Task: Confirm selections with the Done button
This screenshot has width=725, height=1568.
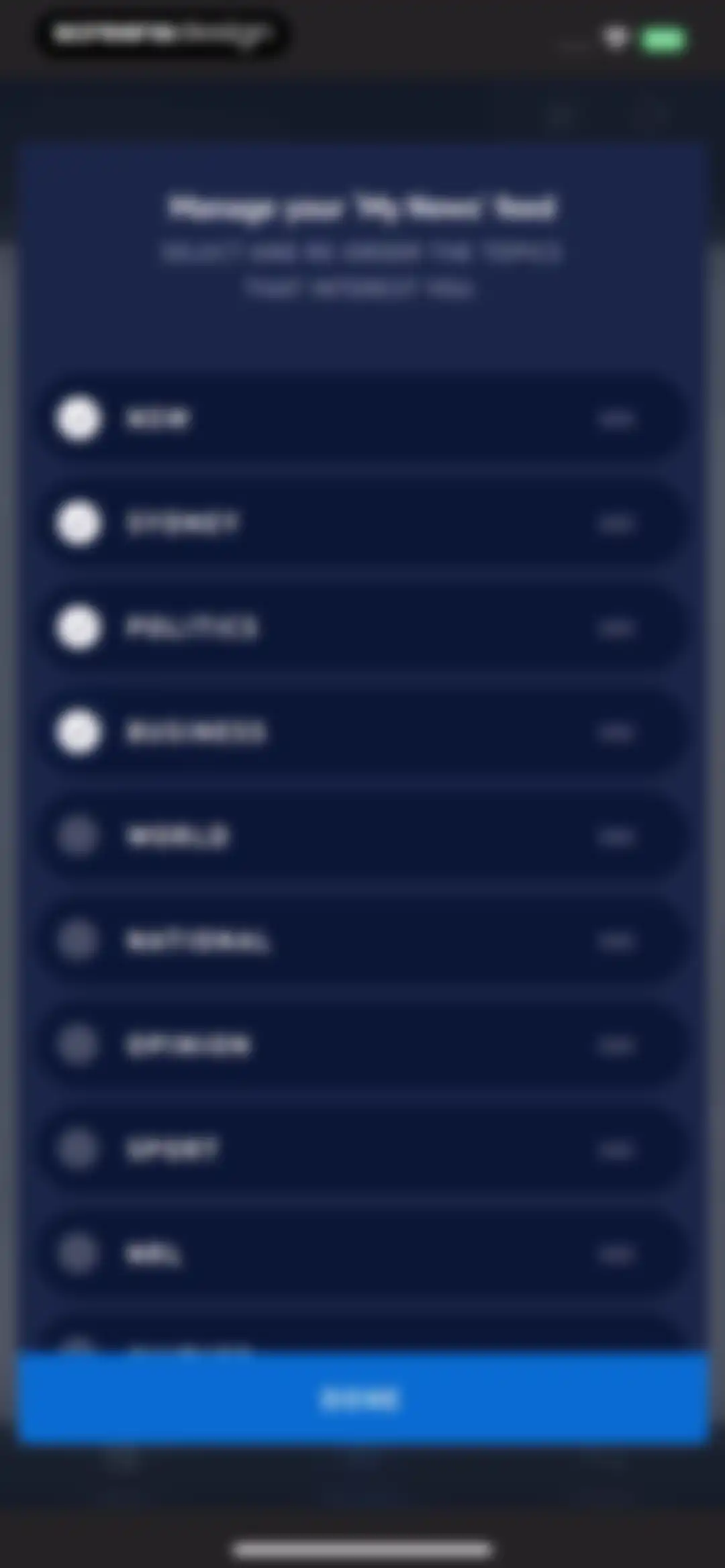Action: click(x=362, y=1399)
